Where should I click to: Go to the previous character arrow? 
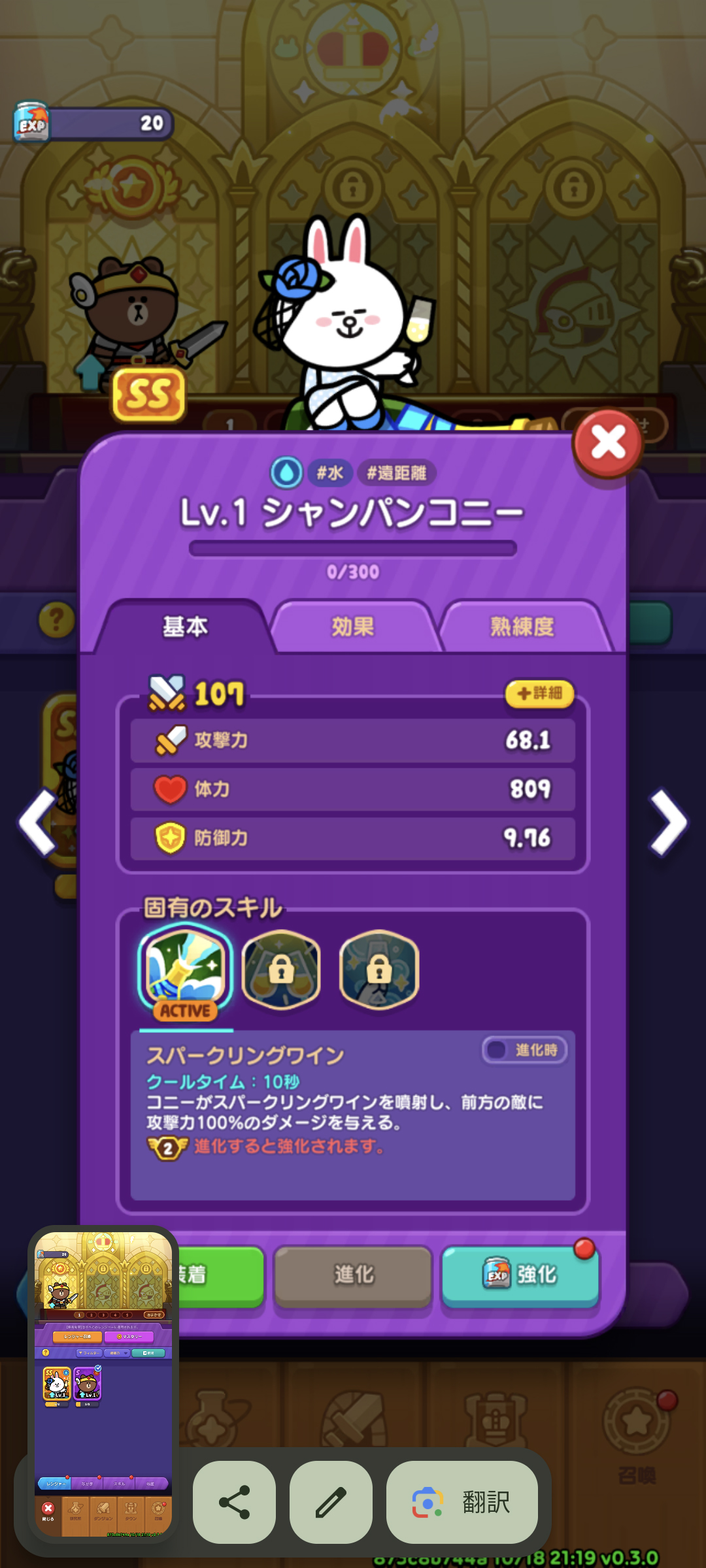38,822
